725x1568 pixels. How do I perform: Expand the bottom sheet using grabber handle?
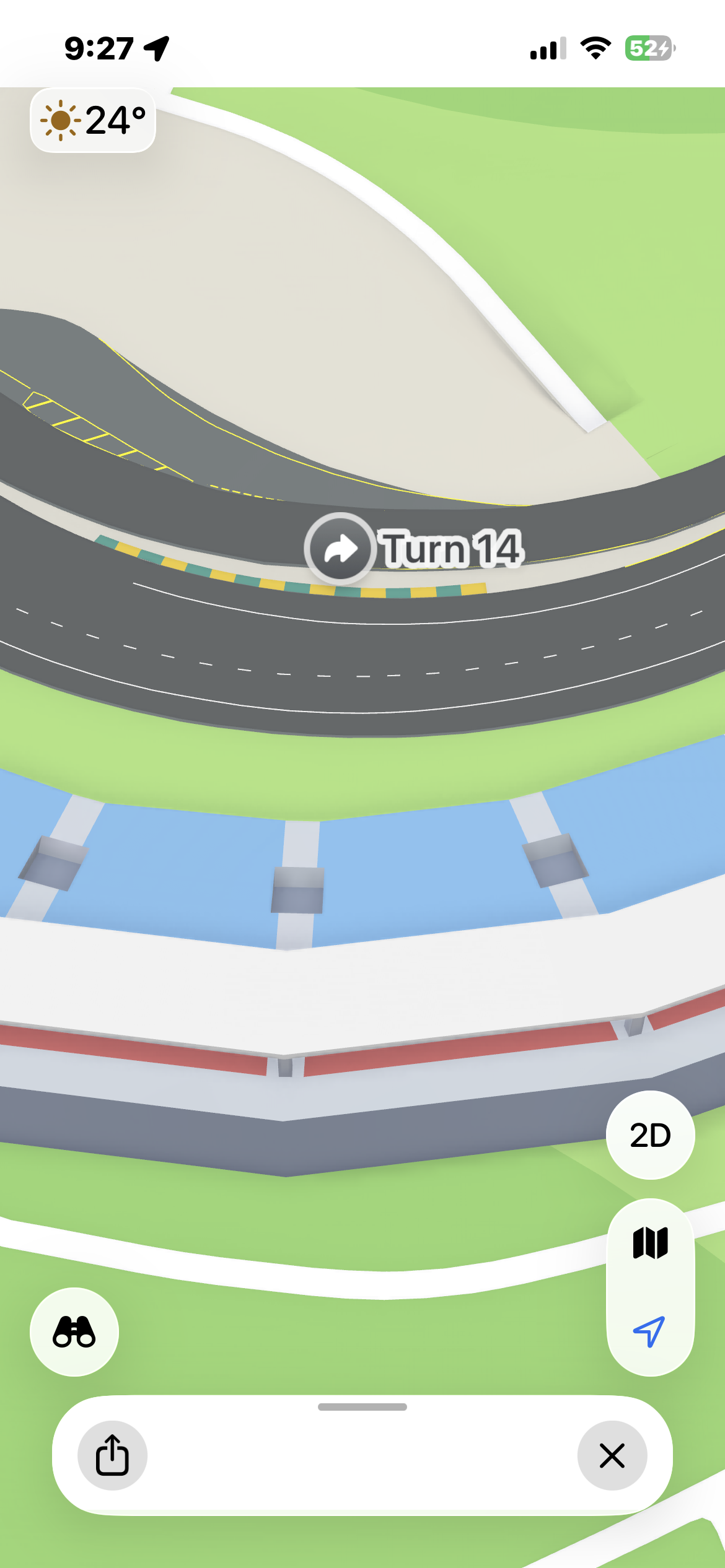pyautogui.click(x=362, y=1407)
